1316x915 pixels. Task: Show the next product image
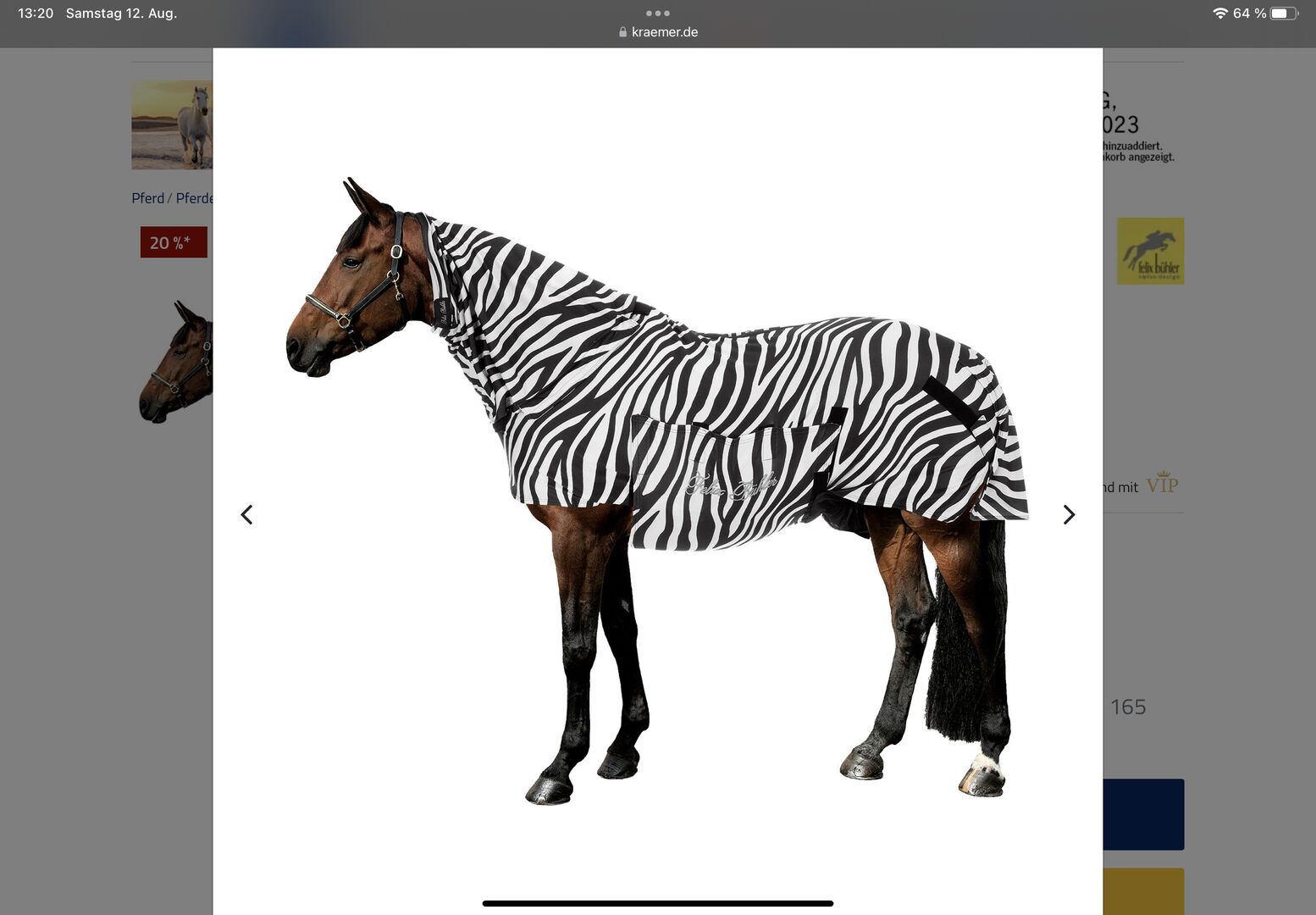coord(1069,514)
